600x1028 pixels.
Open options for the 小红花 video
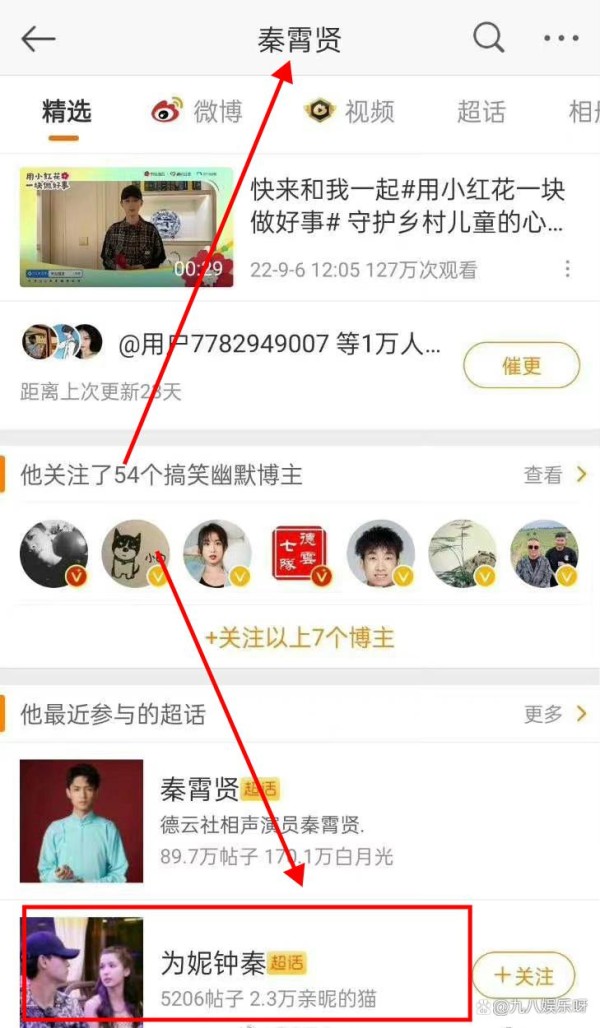(568, 269)
